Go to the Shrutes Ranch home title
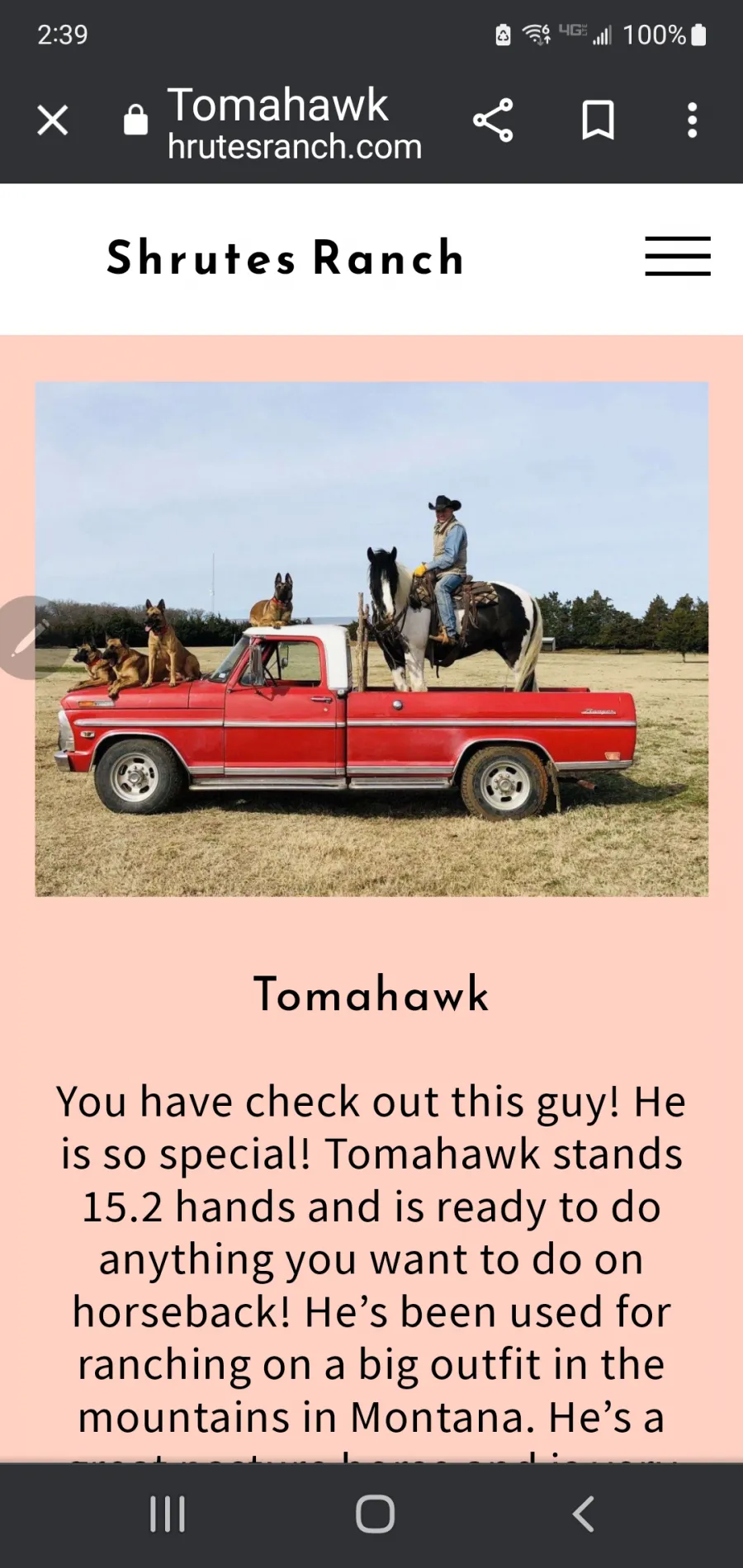 tap(286, 257)
